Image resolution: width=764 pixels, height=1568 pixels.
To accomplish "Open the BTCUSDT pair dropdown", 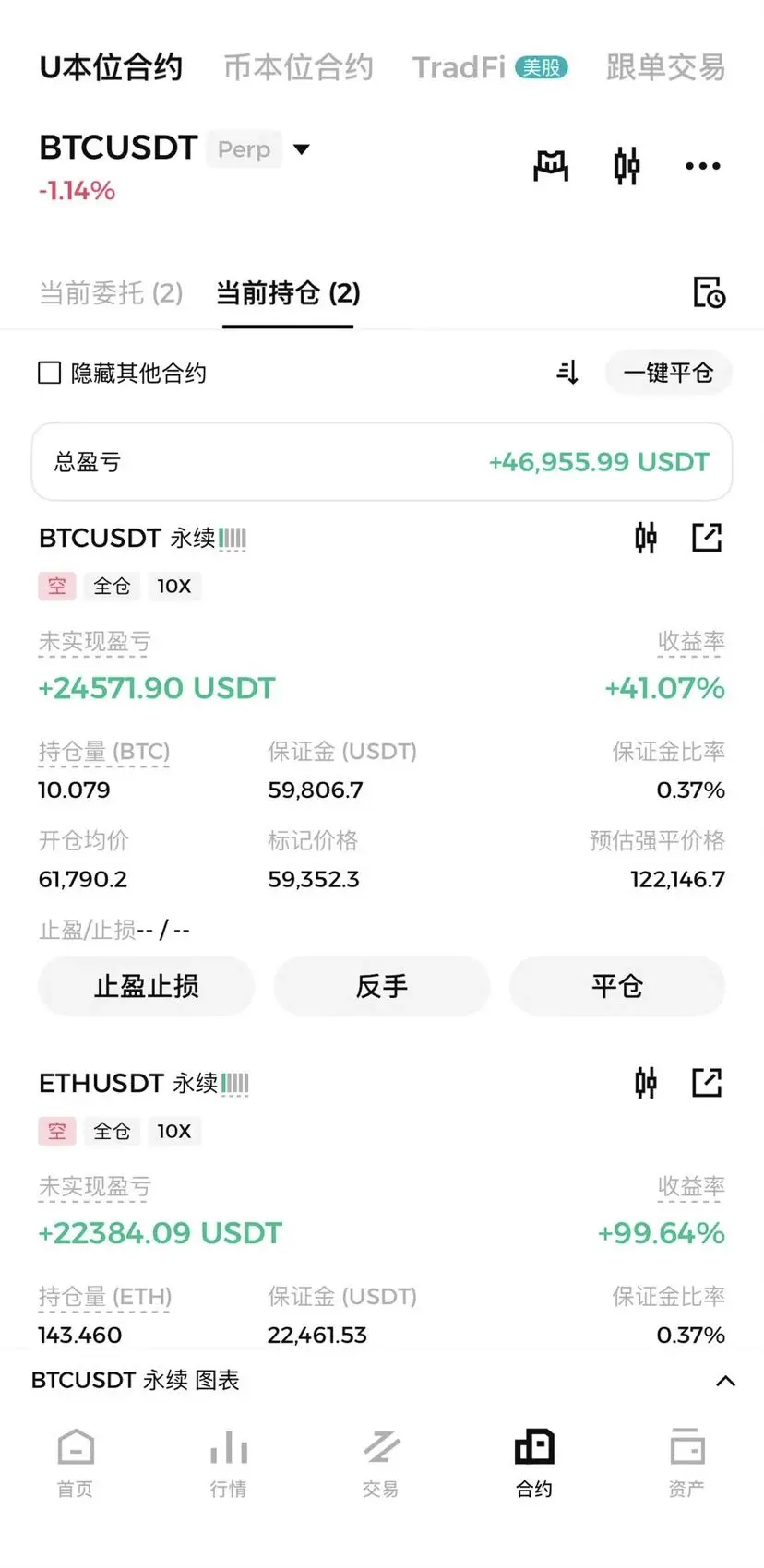I will (x=301, y=148).
